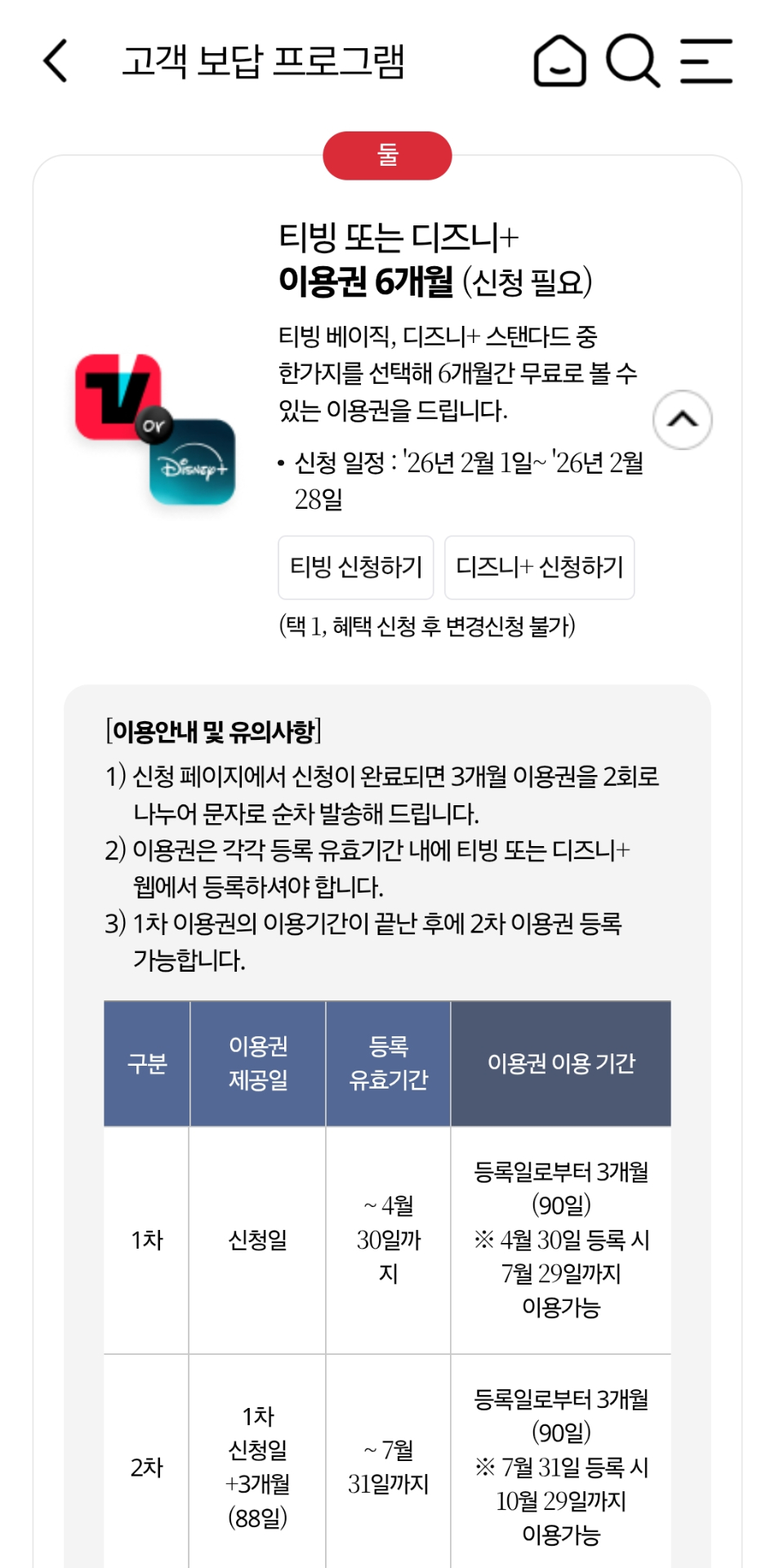Tap 티빙 신청하기 button
The height and width of the screenshot is (1568, 775).
tap(356, 568)
